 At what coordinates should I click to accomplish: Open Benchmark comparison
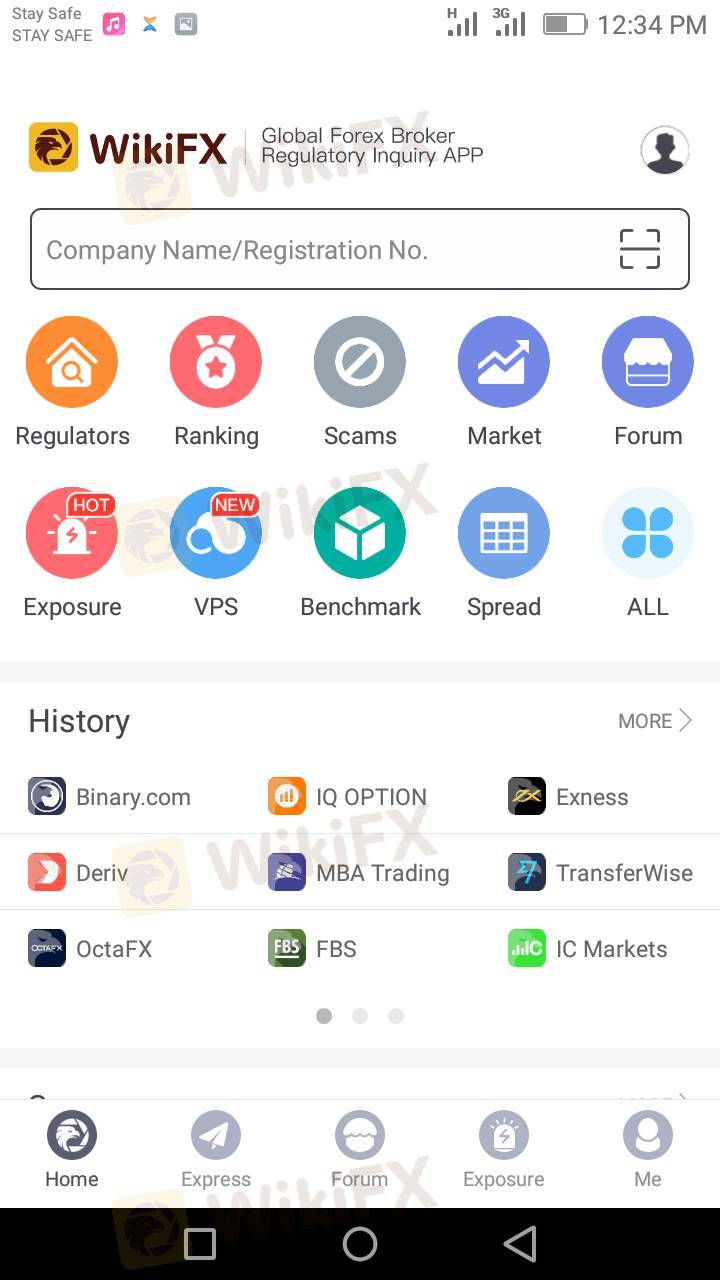(360, 534)
